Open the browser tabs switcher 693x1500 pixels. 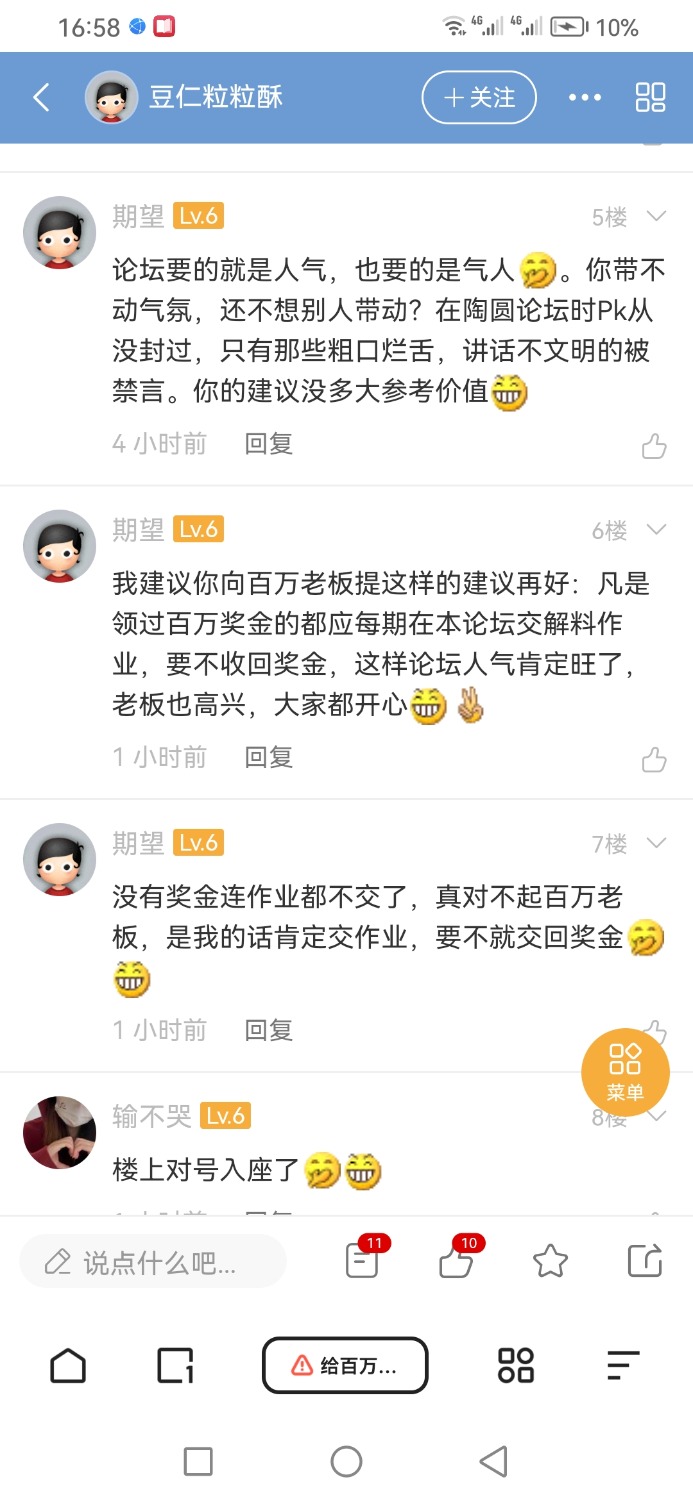pyautogui.click(x=175, y=1366)
